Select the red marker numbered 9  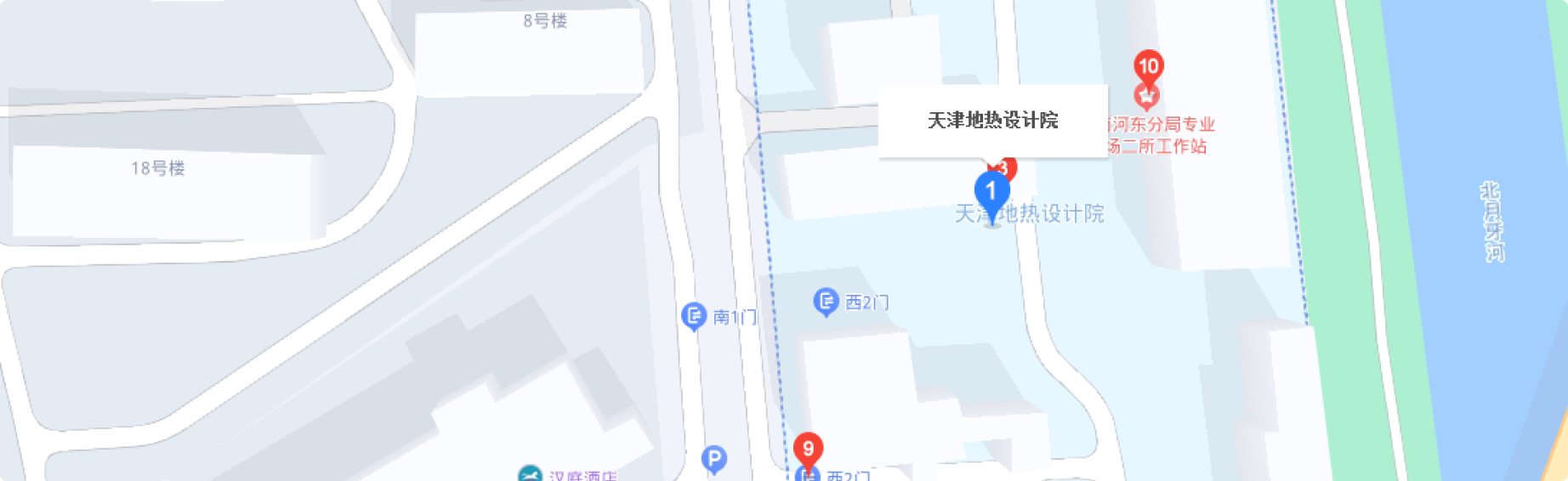click(x=808, y=449)
